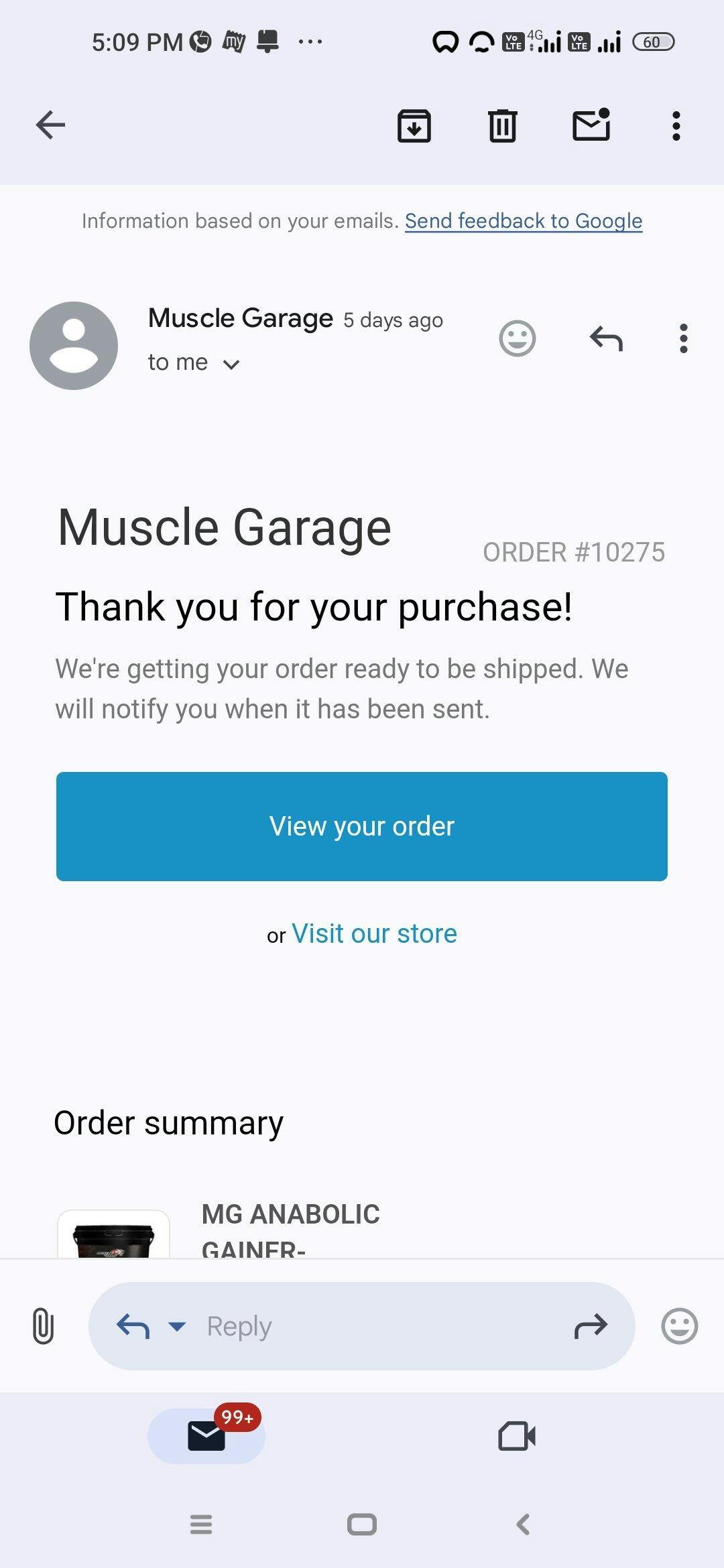Viewport: 724px width, 1568px height.
Task: Open the Mail tab
Action: [x=206, y=1436]
